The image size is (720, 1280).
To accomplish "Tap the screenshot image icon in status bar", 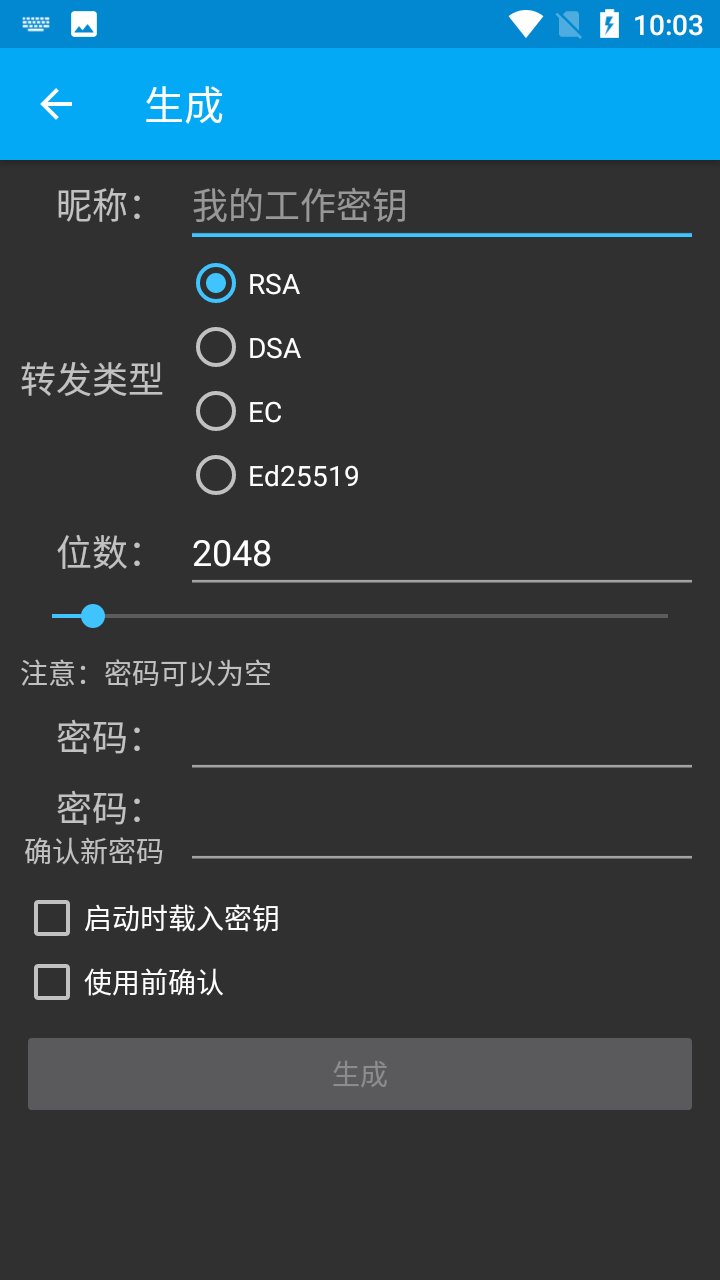I will click(84, 22).
